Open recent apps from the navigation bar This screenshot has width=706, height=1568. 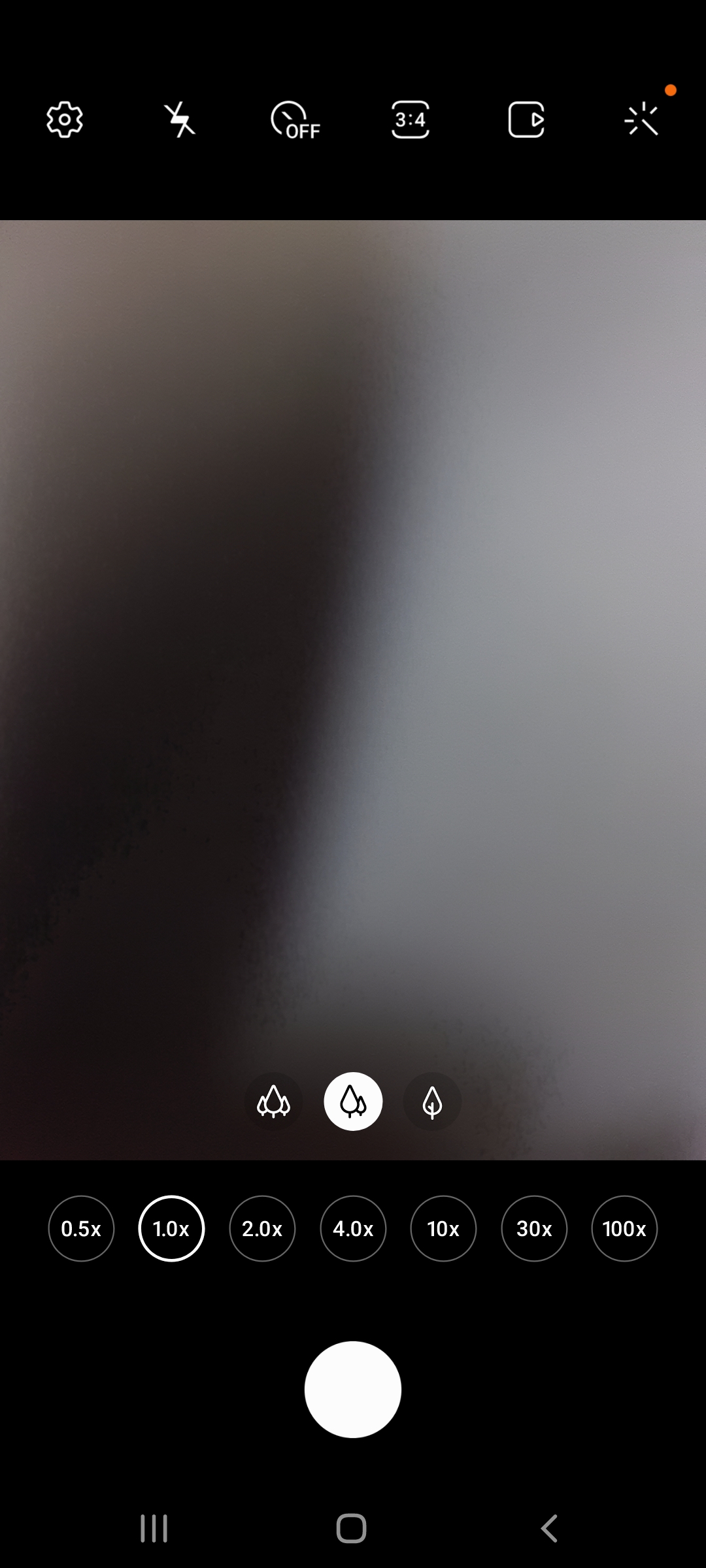click(x=154, y=1529)
